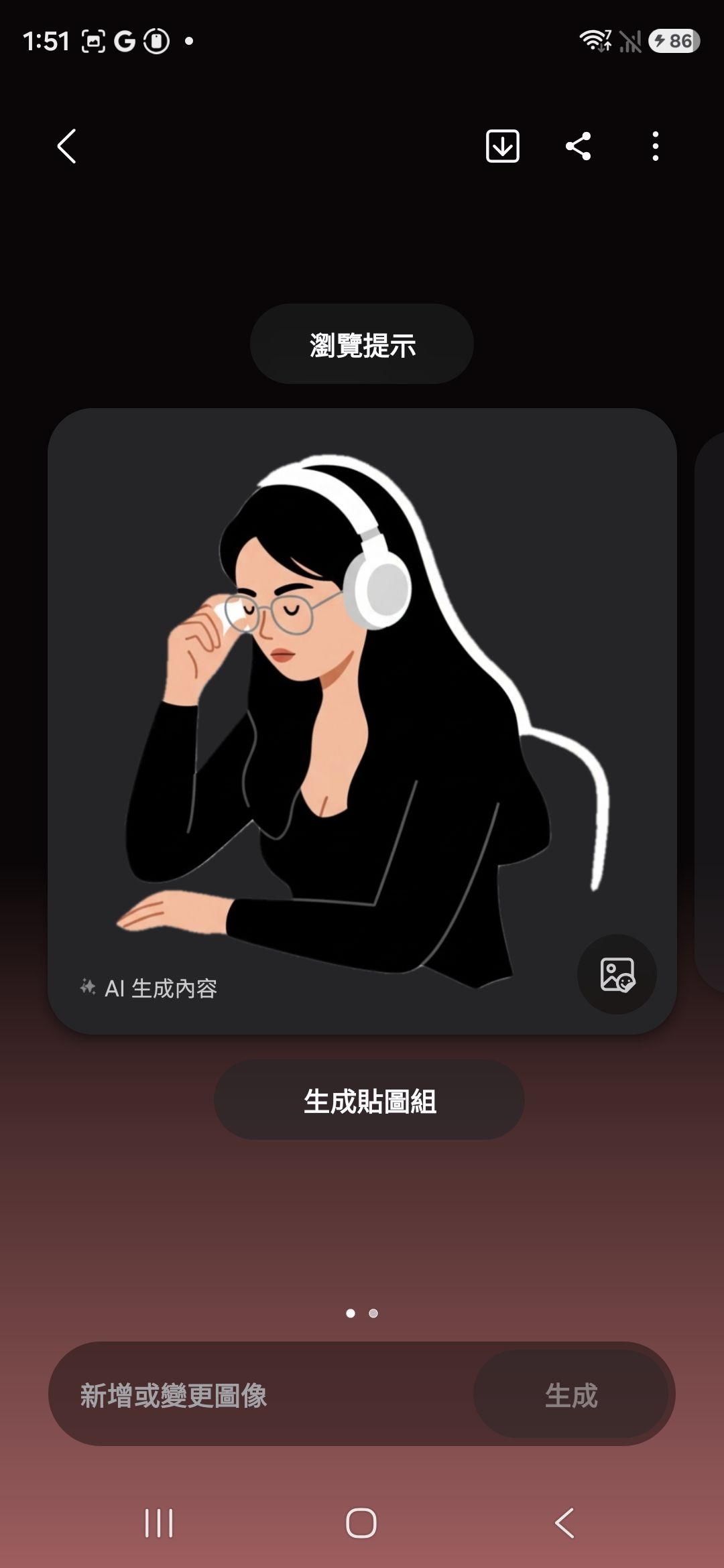Tap the 生成 button
The height and width of the screenshot is (1568, 724).
point(571,1395)
